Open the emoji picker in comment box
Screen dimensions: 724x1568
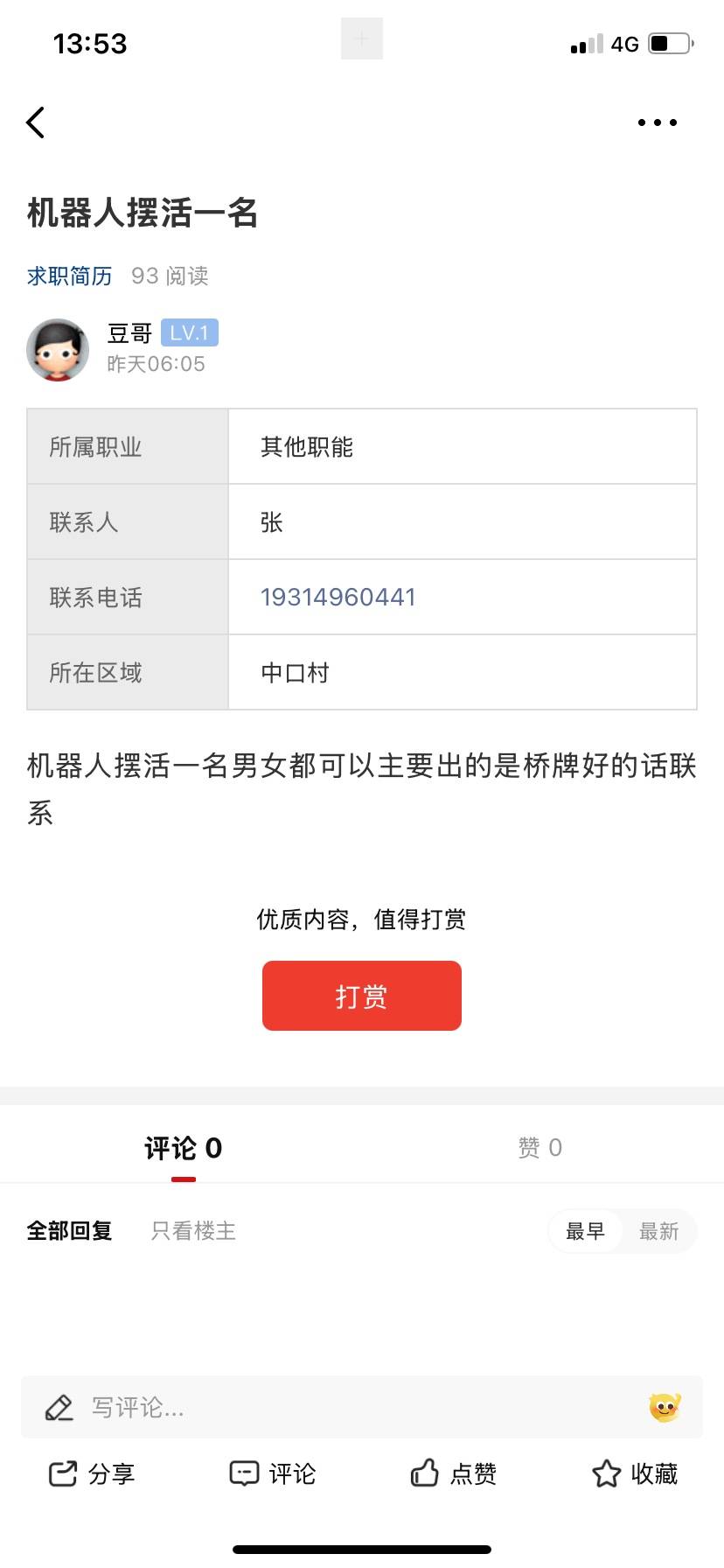(x=665, y=1407)
